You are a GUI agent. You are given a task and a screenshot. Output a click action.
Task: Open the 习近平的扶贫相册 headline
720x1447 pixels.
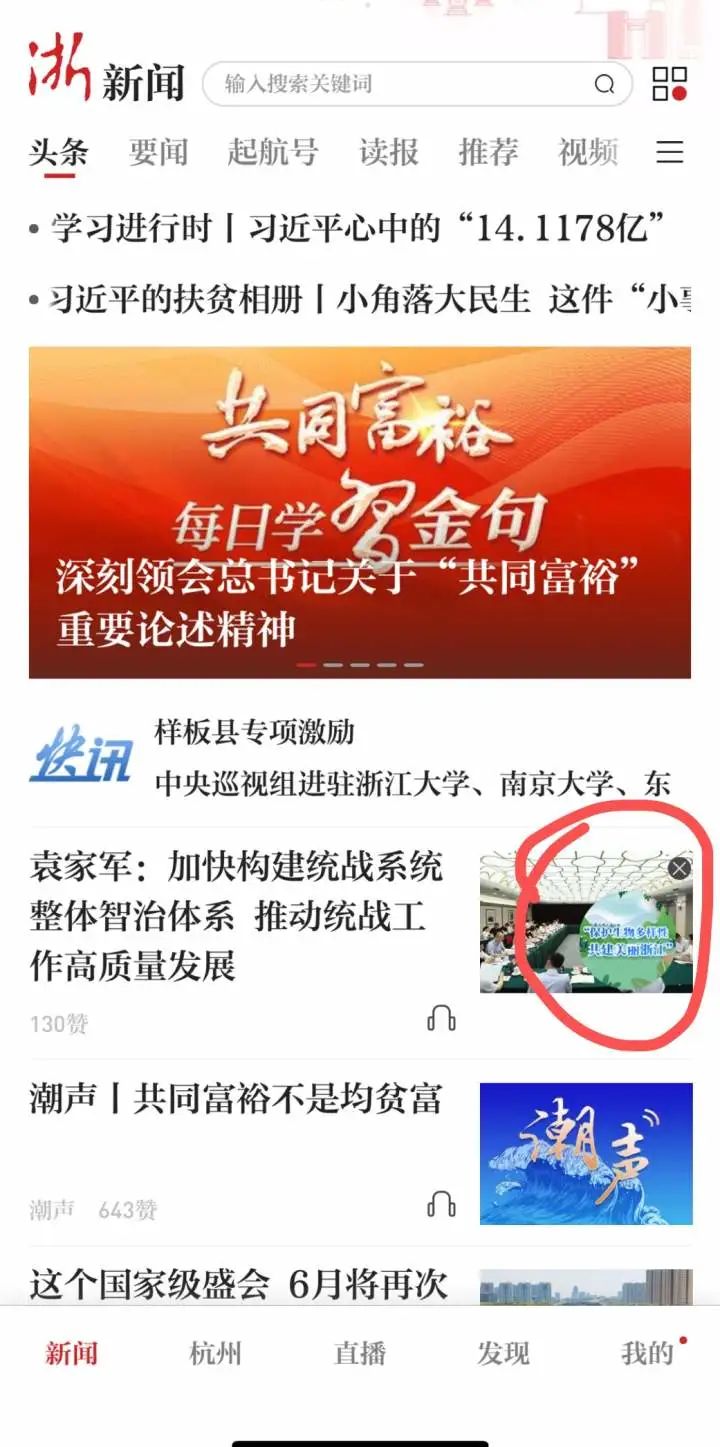point(358,298)
